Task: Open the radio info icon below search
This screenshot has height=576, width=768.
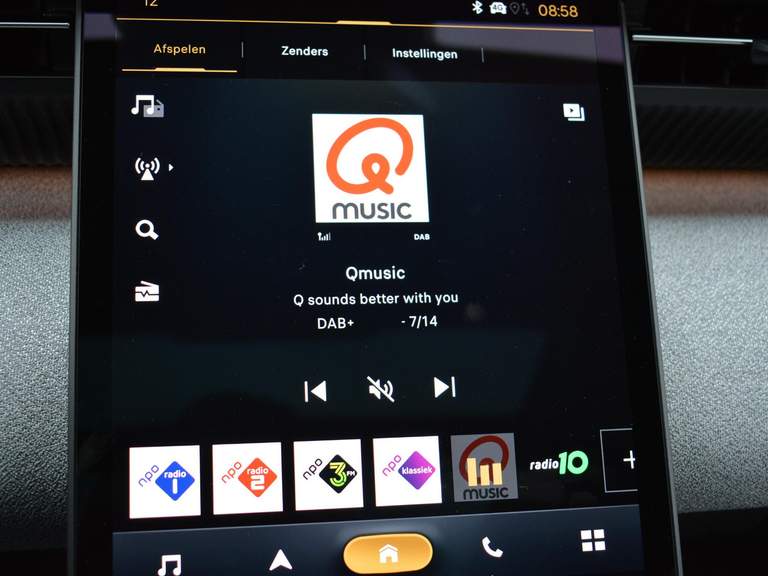Action: 147,292
